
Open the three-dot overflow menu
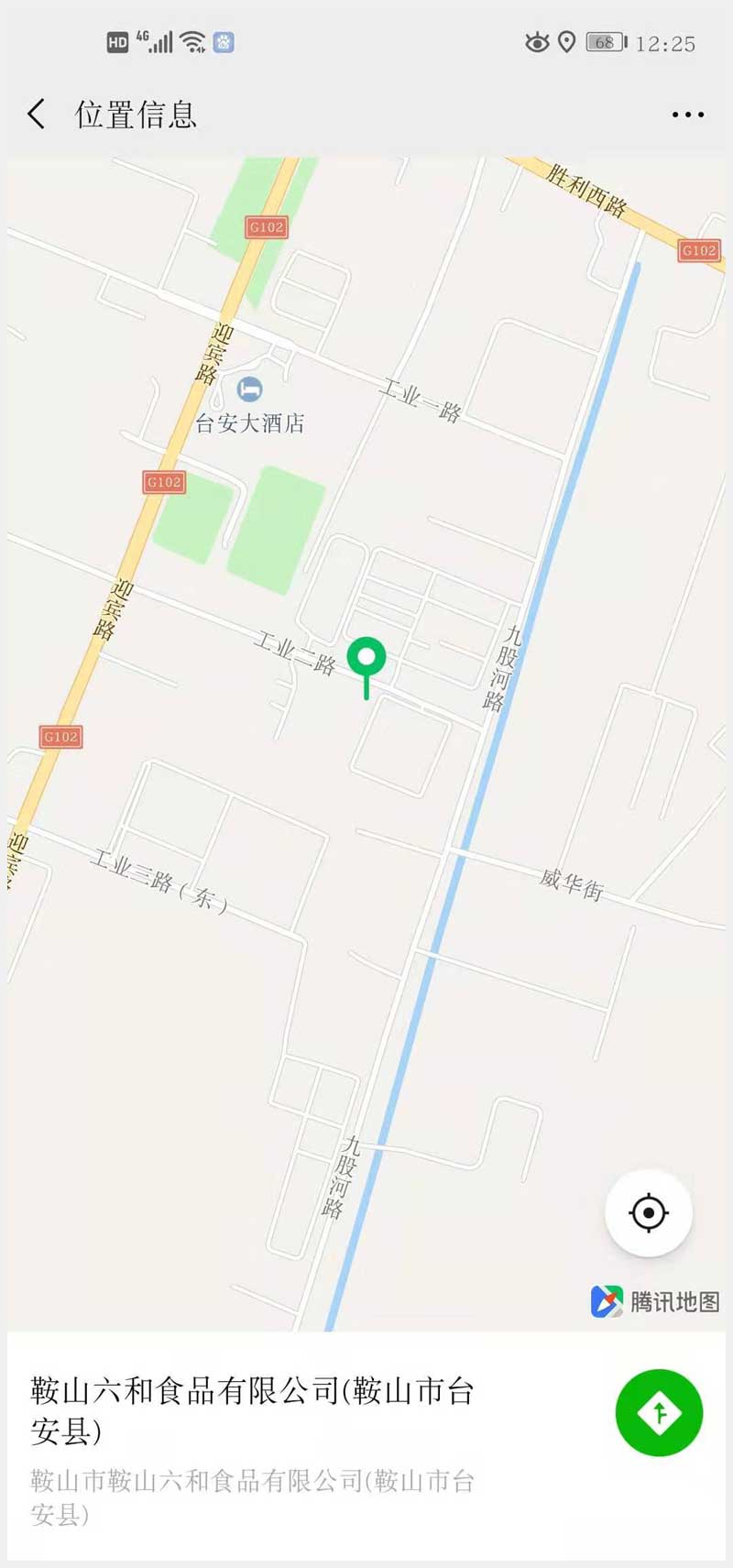tap(687, 115)
